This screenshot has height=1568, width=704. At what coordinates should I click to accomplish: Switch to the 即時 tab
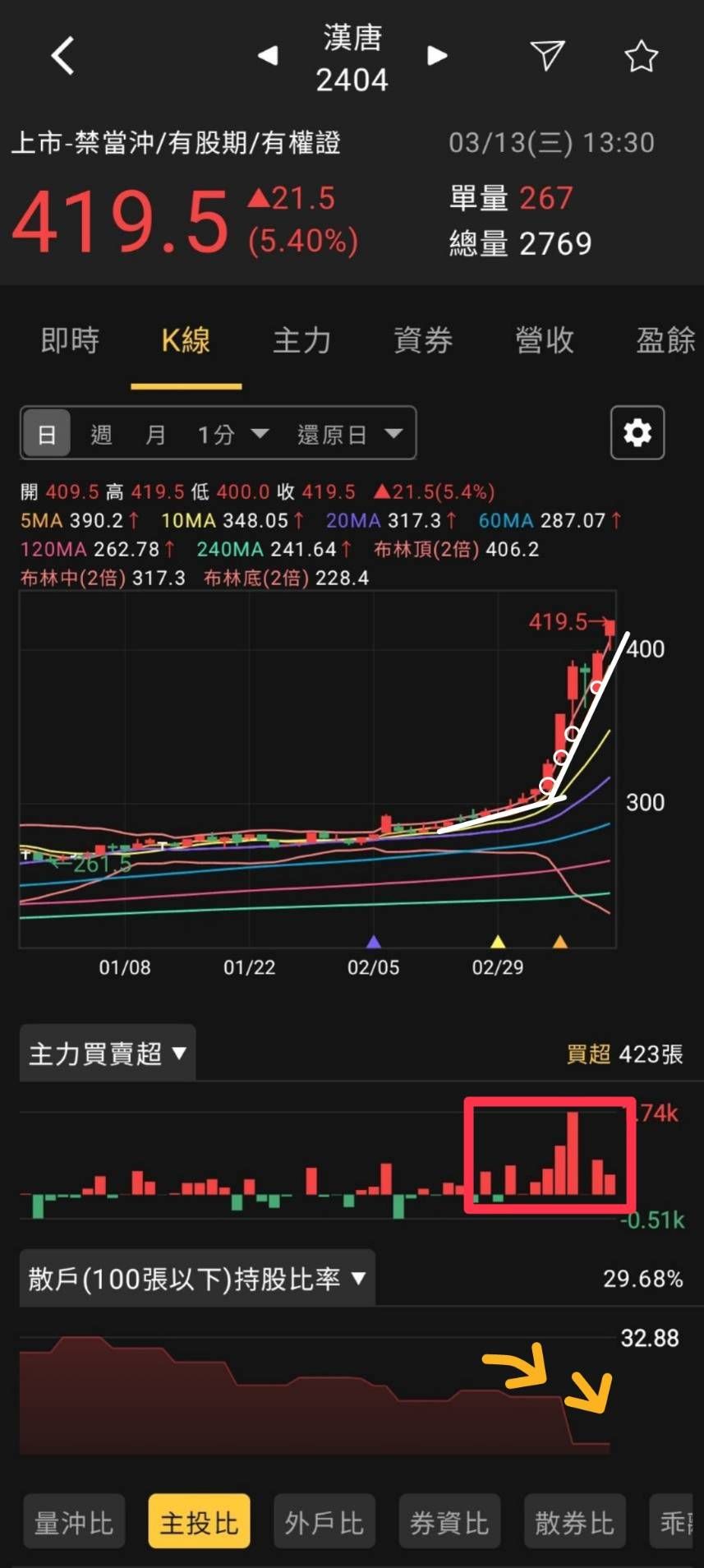(x=70, y=340)
